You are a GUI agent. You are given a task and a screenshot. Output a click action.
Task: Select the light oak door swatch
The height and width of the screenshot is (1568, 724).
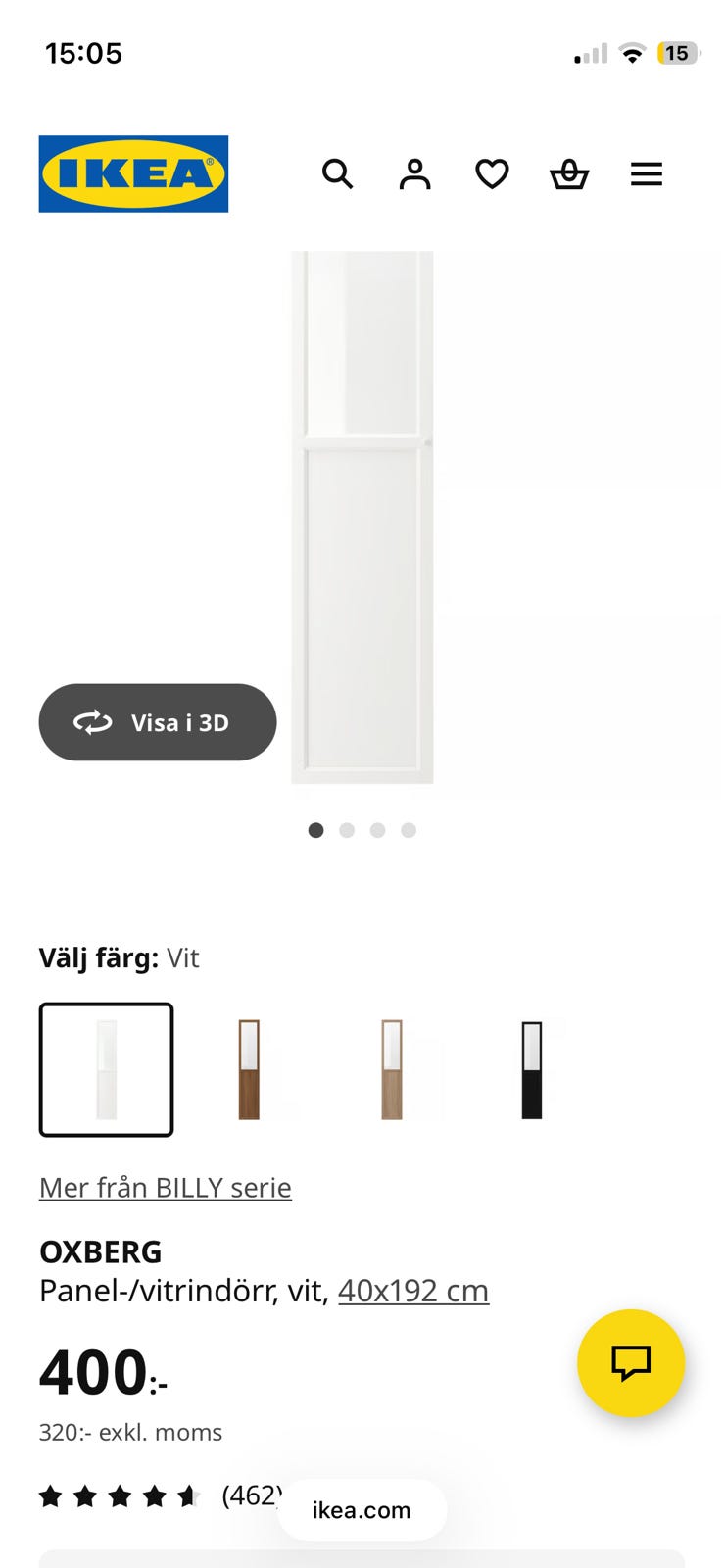tap(392, 1069)
